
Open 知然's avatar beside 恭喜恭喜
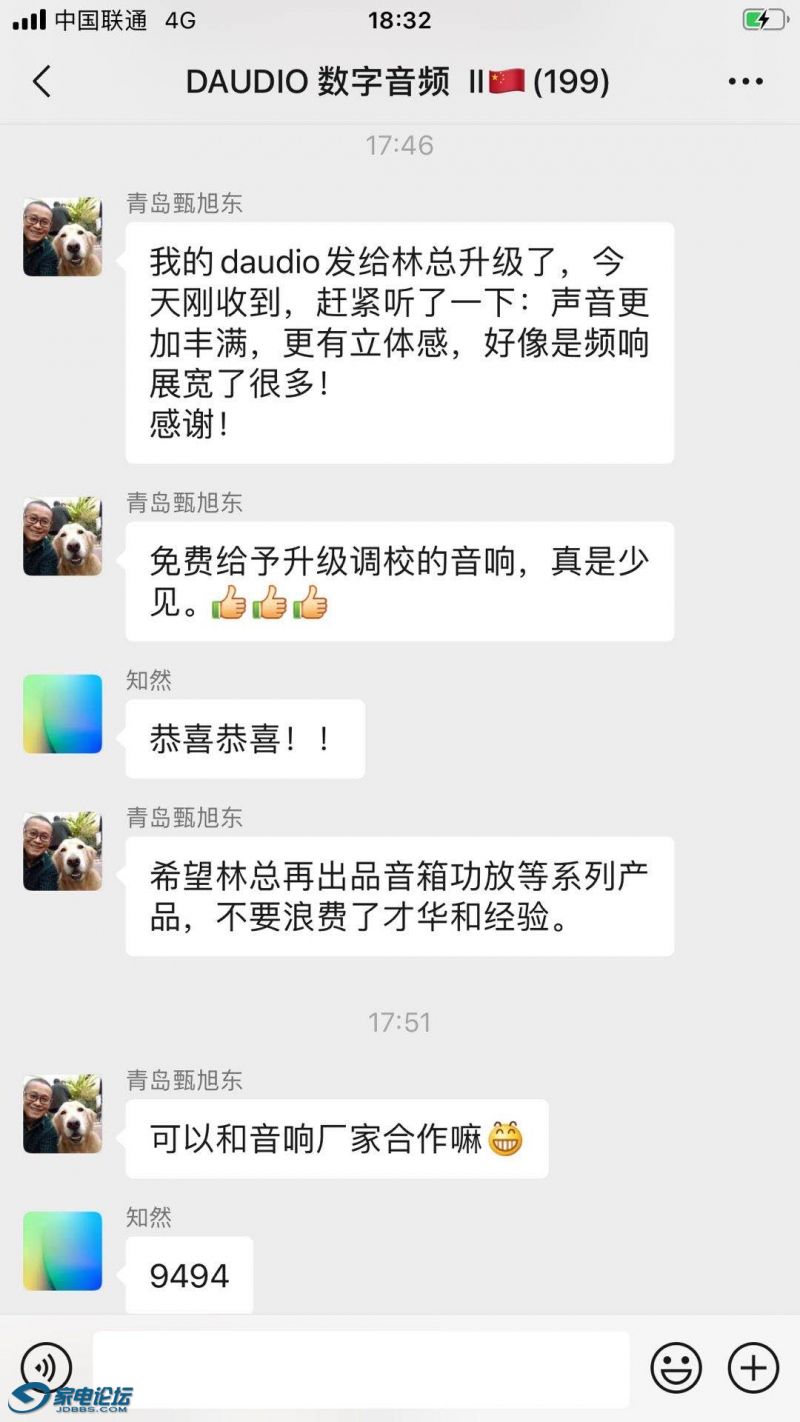tap(63, 713)
